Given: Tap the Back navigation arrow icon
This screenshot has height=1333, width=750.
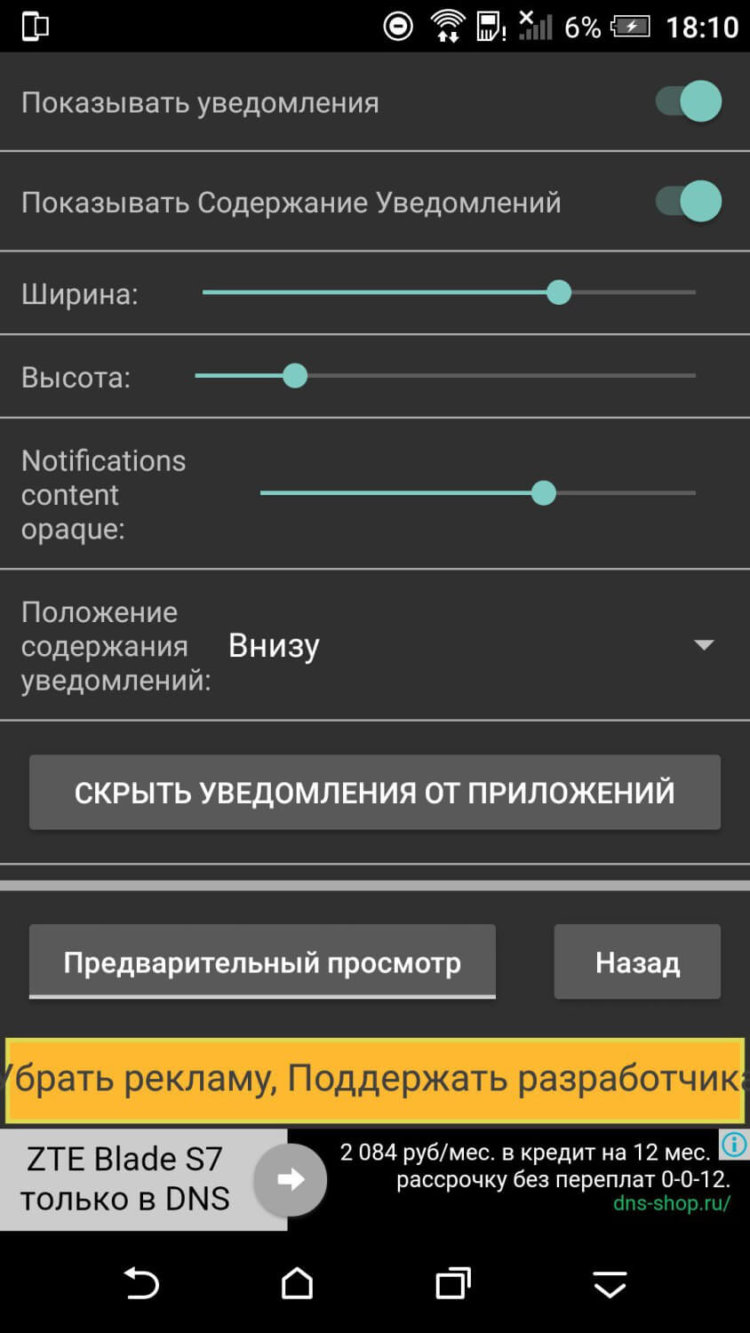Looking at the screenshot, I should click(x=140, y=1283).
